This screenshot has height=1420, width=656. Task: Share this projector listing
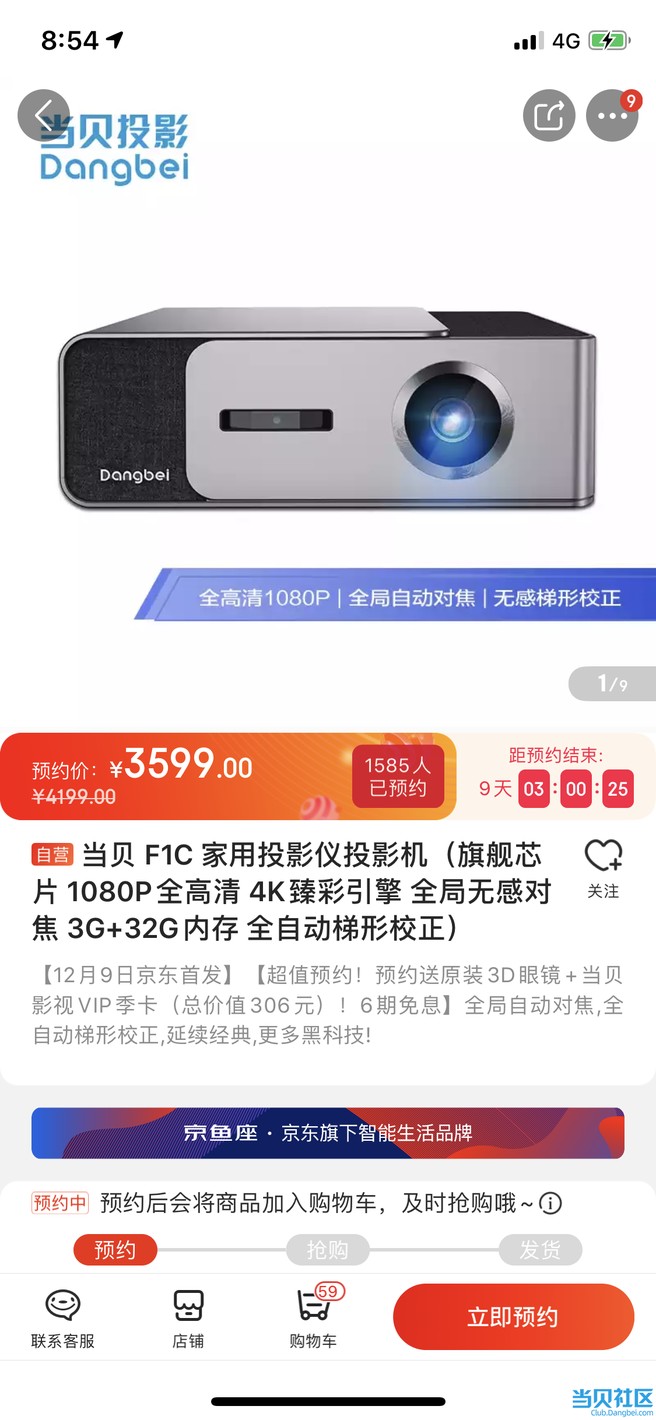tap(549, 116)
